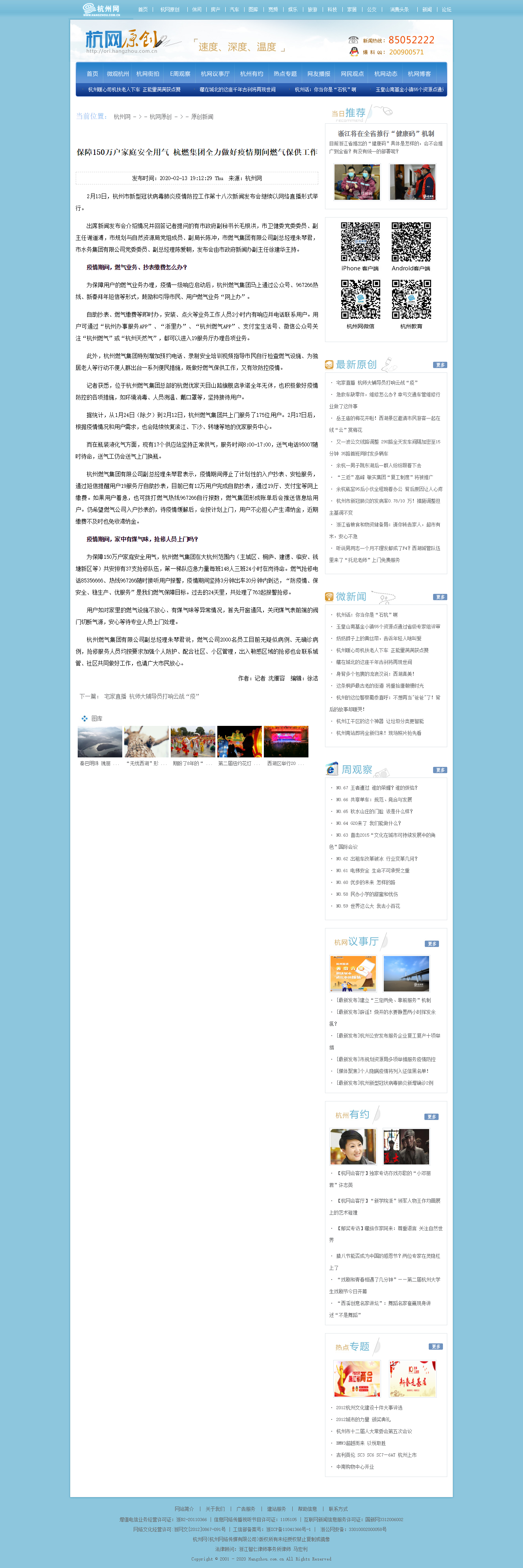Open 奶奶脖子上的黄丝带 news item
The image size is (523, 1568).
tap(378, 638)
